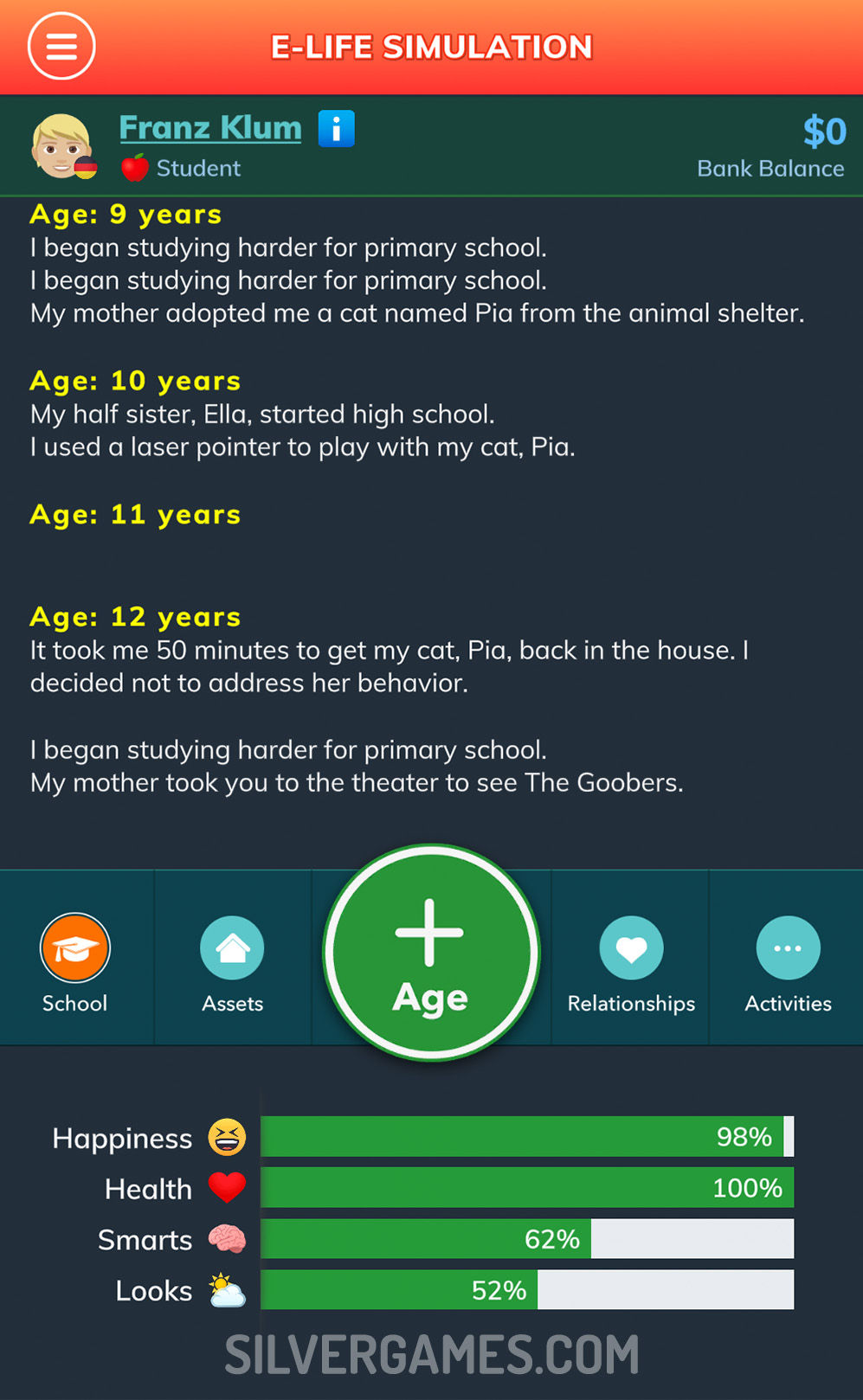Open Franz Klum's profile link
Image resolution: width=863 pixels, height=1400 pixels.
coord(210,128)
